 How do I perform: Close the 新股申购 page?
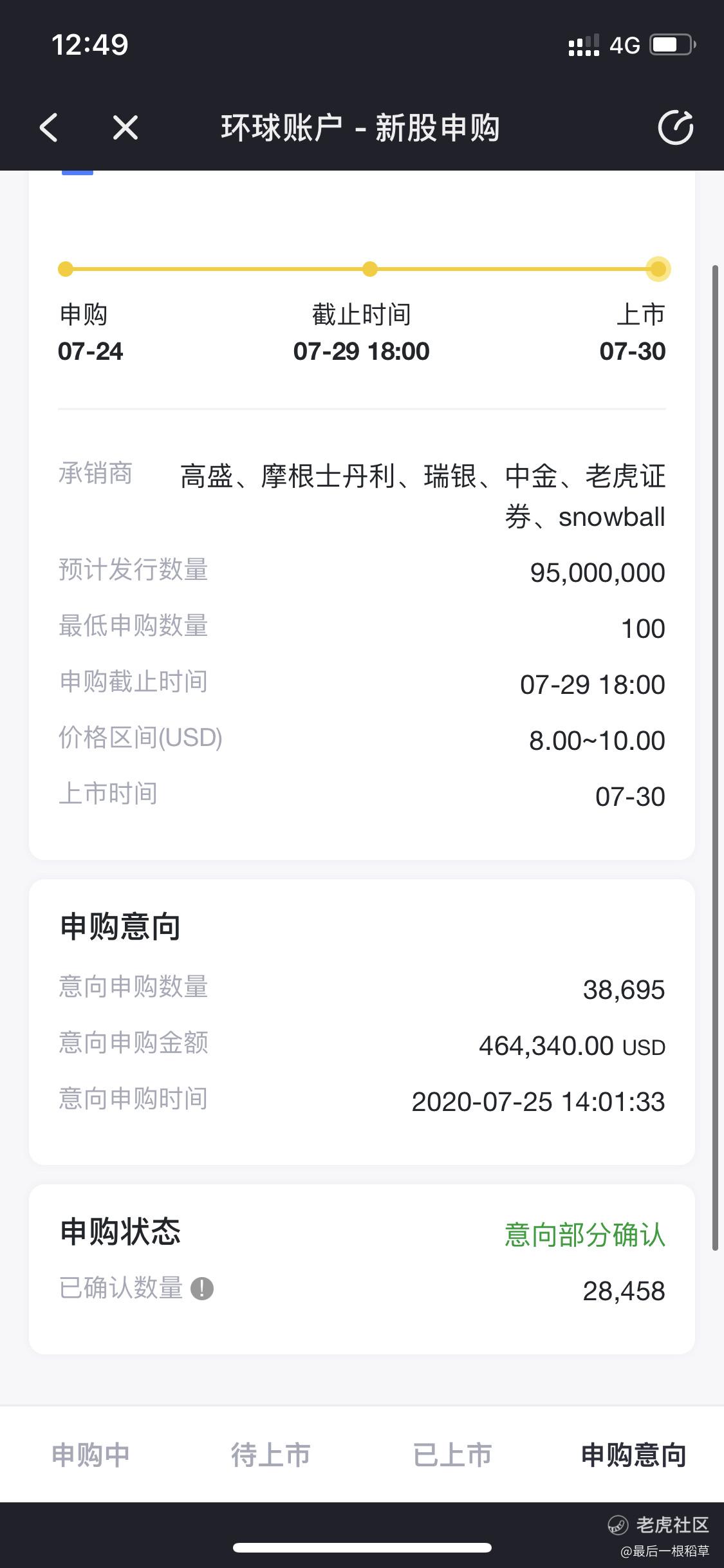(x=125, y=127)
